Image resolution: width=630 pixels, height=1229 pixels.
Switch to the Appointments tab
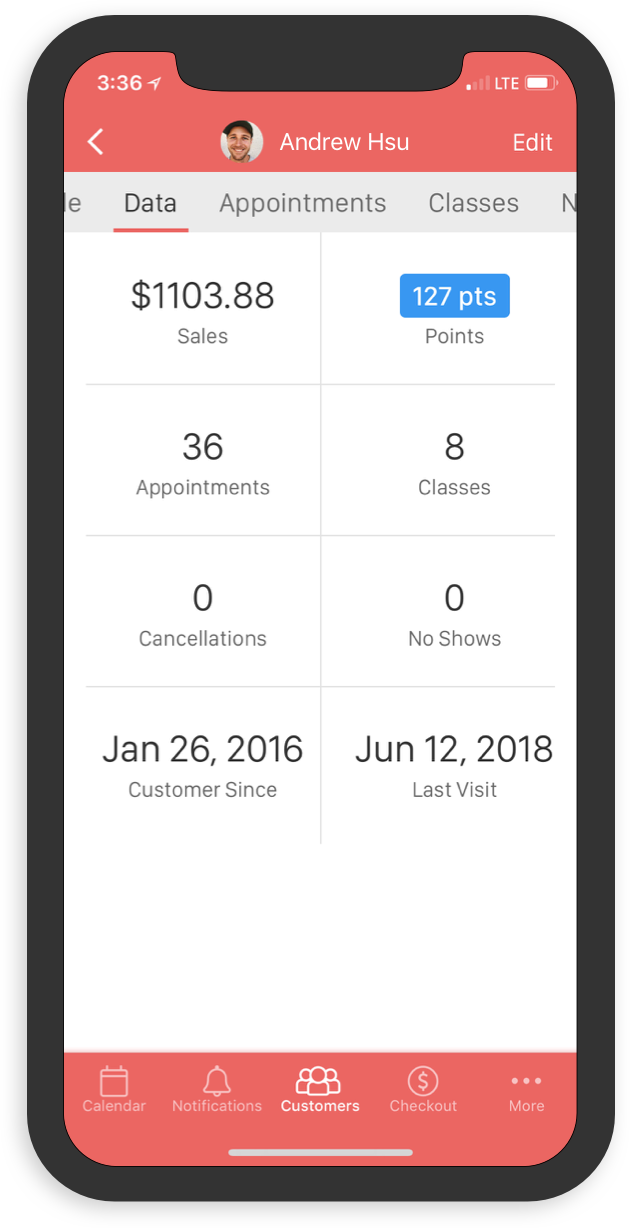point(303,203)
